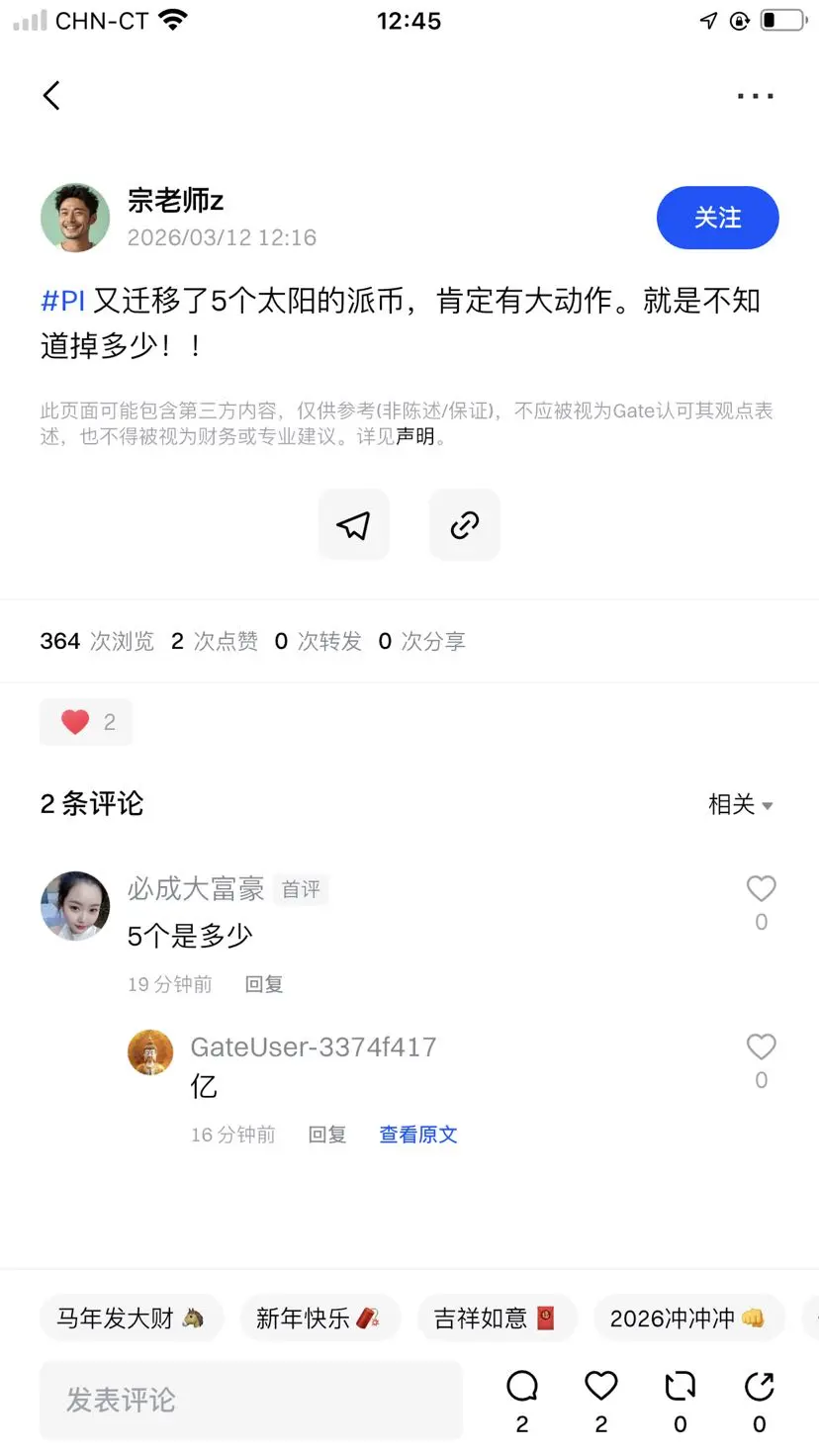Tap the blue 关注 follow button
This screenshot has height=1456, width=819.
[717, 218]
